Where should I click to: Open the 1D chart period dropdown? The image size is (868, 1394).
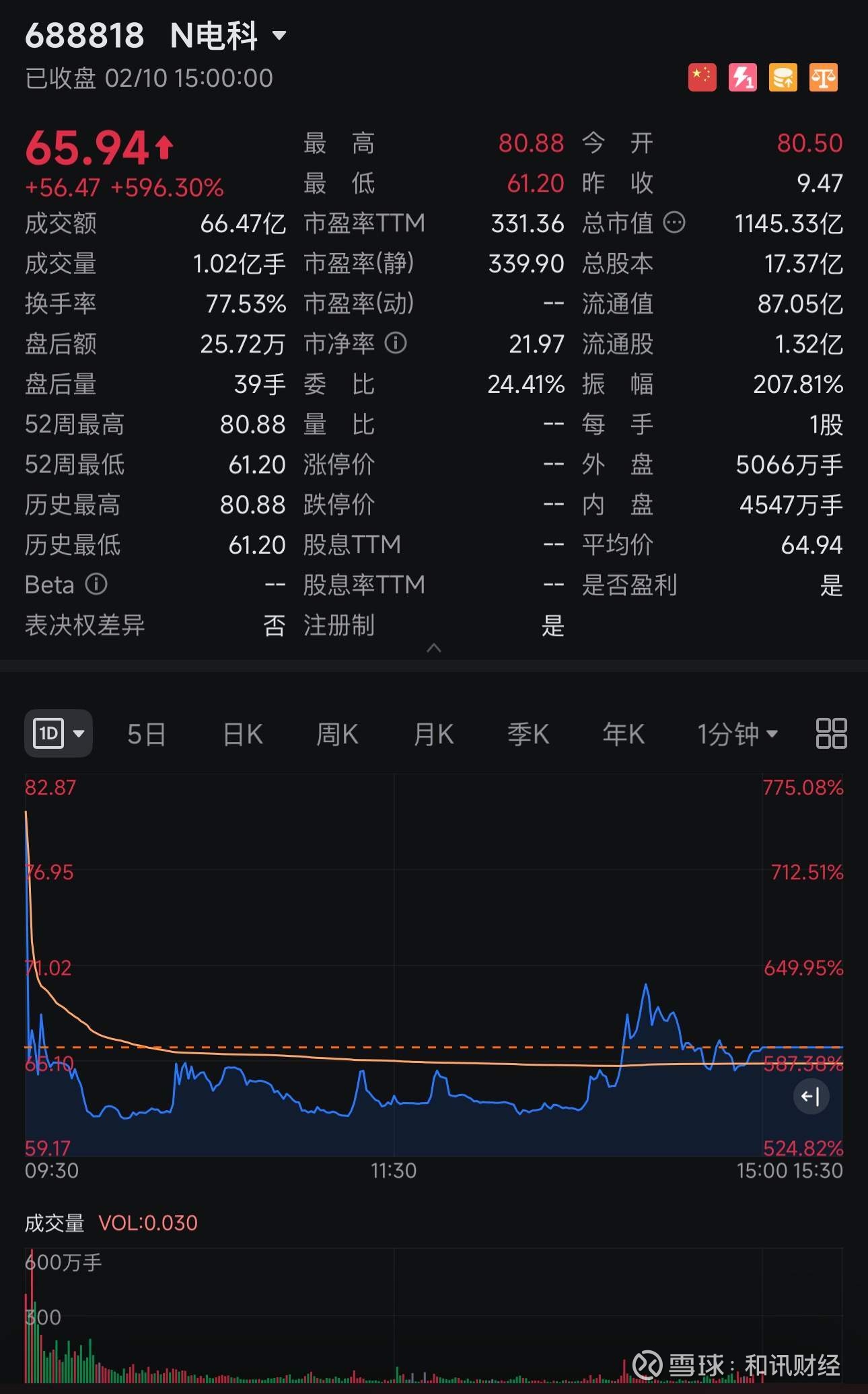click(59, 733)
